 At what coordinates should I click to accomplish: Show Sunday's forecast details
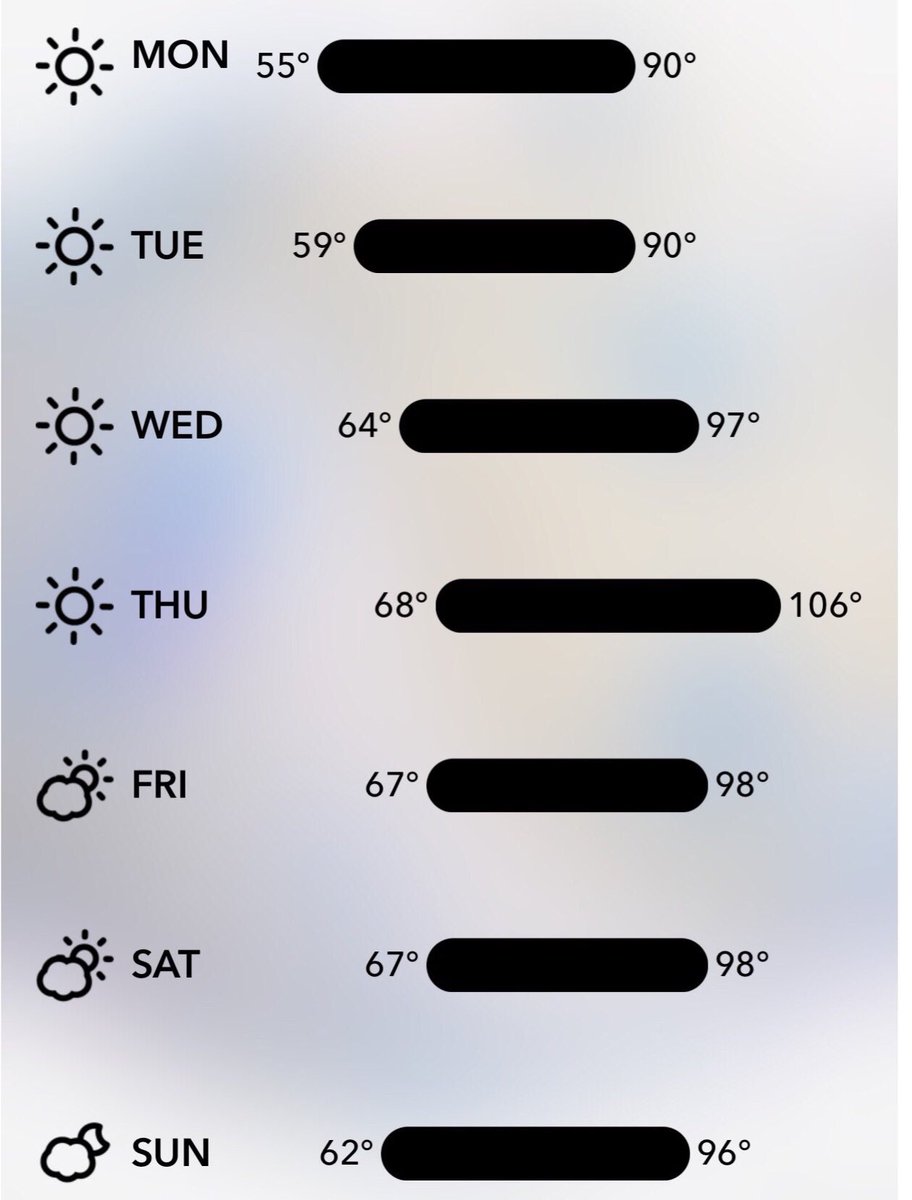170,1154
